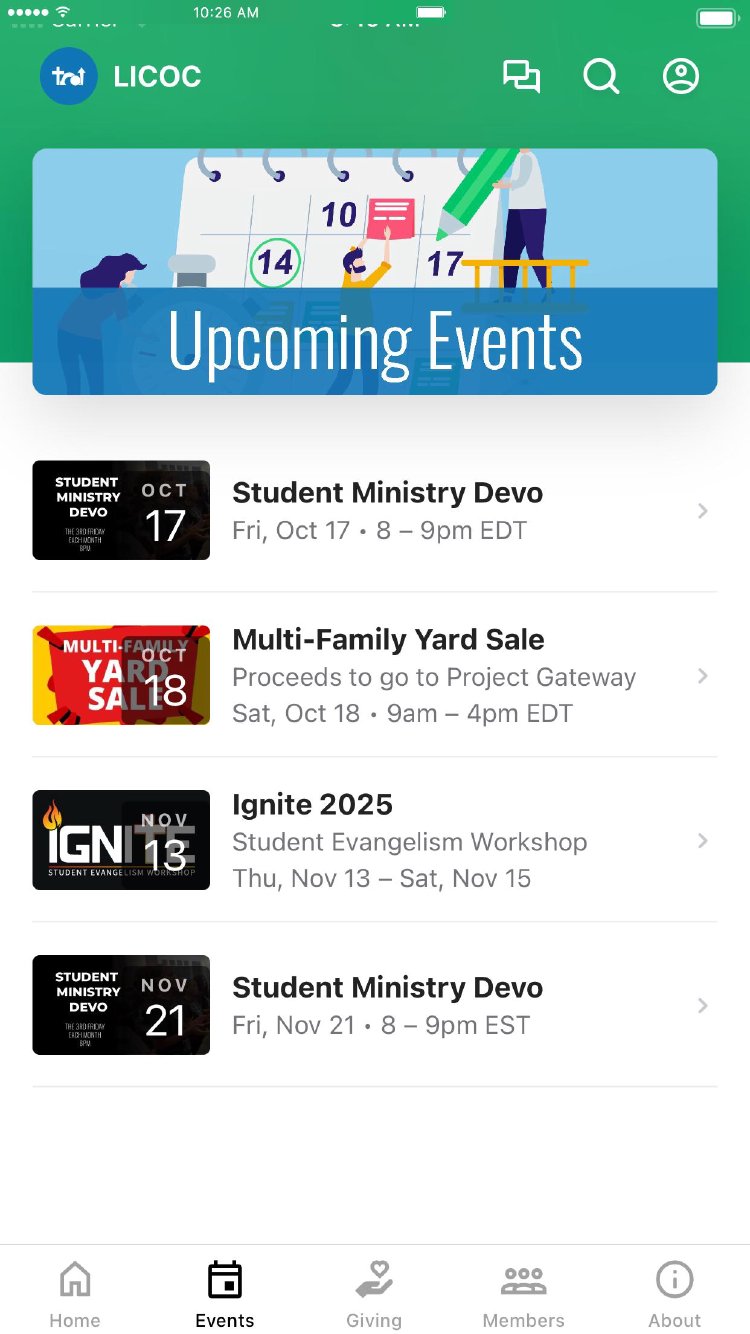Screen dimensions: 750x1334
Task: Select the Events tab
Action: (225, 1293)
